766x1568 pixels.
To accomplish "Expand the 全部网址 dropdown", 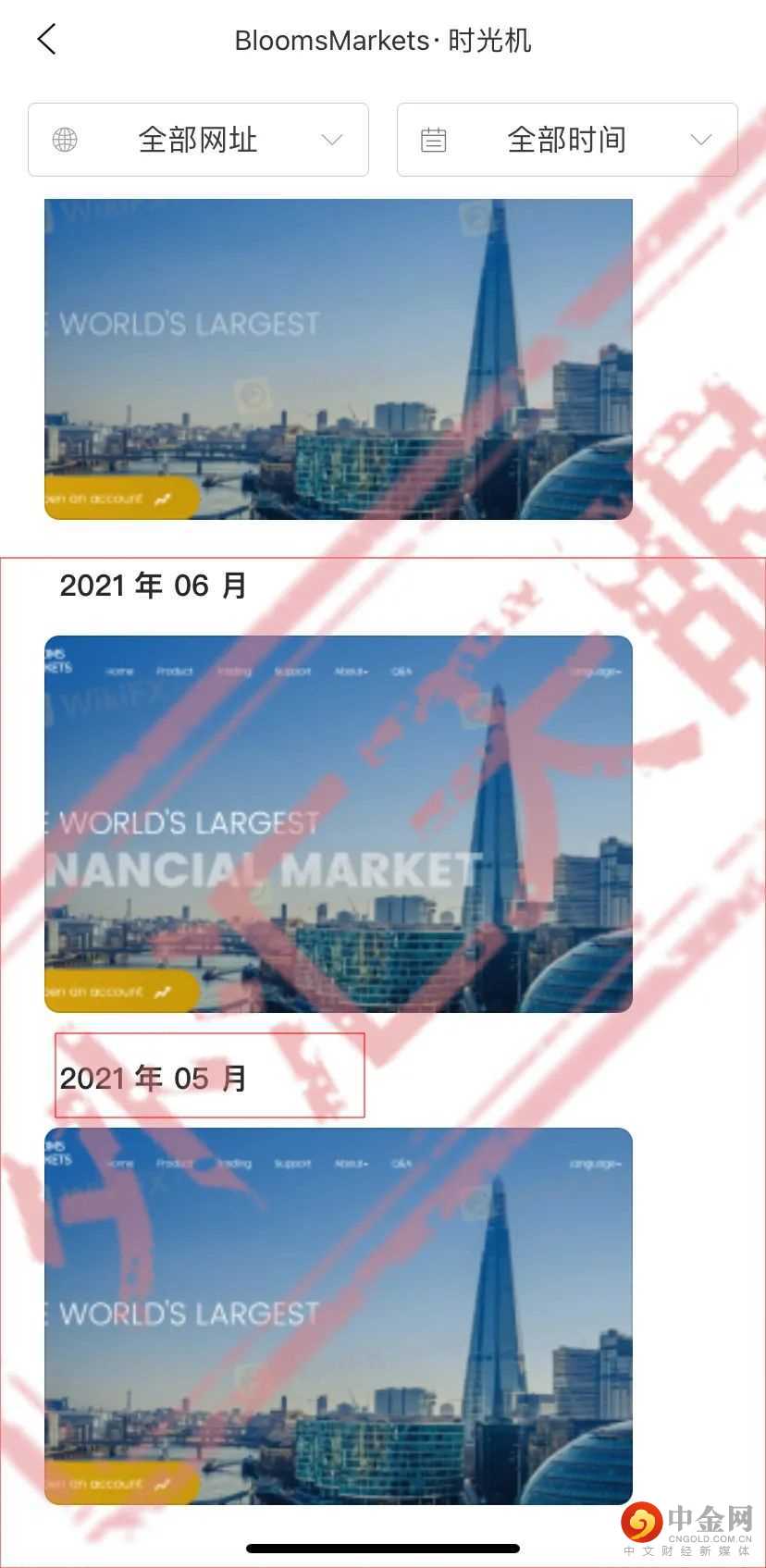I will pyautogui.click(x=198, y=140).
